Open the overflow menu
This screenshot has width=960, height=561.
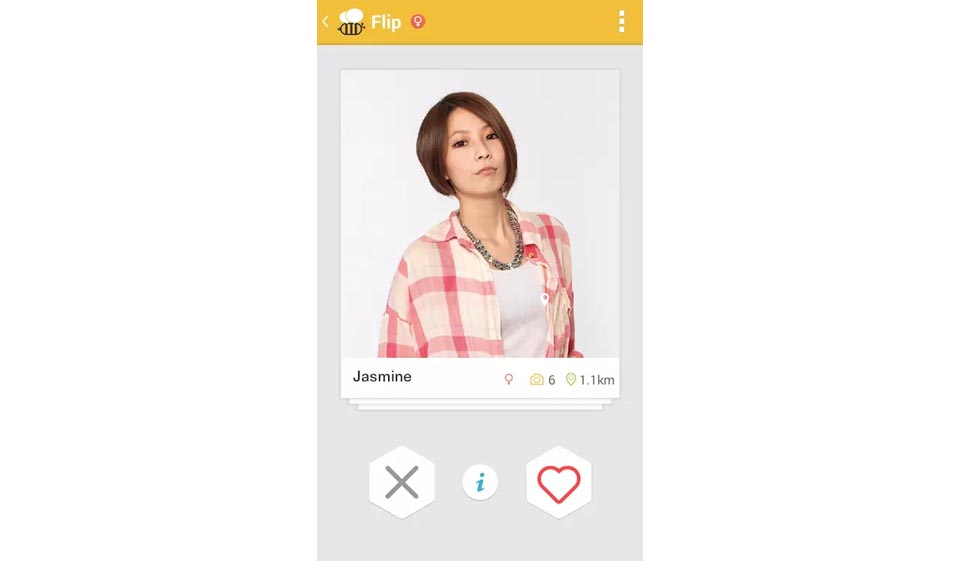621,22
